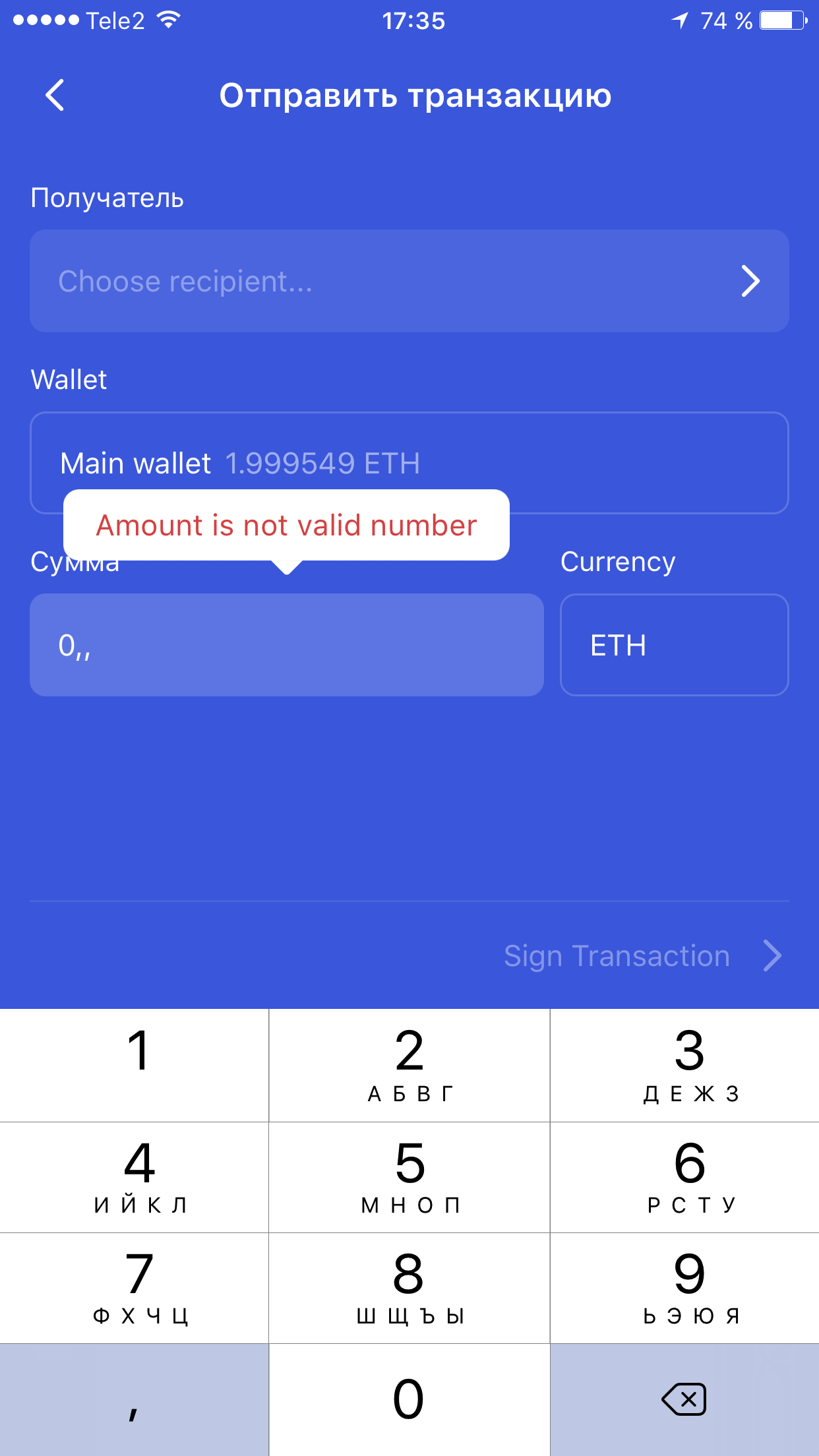Insert a comma decimal separator
Screen dimensions: 819x1456
point(135,1399)
